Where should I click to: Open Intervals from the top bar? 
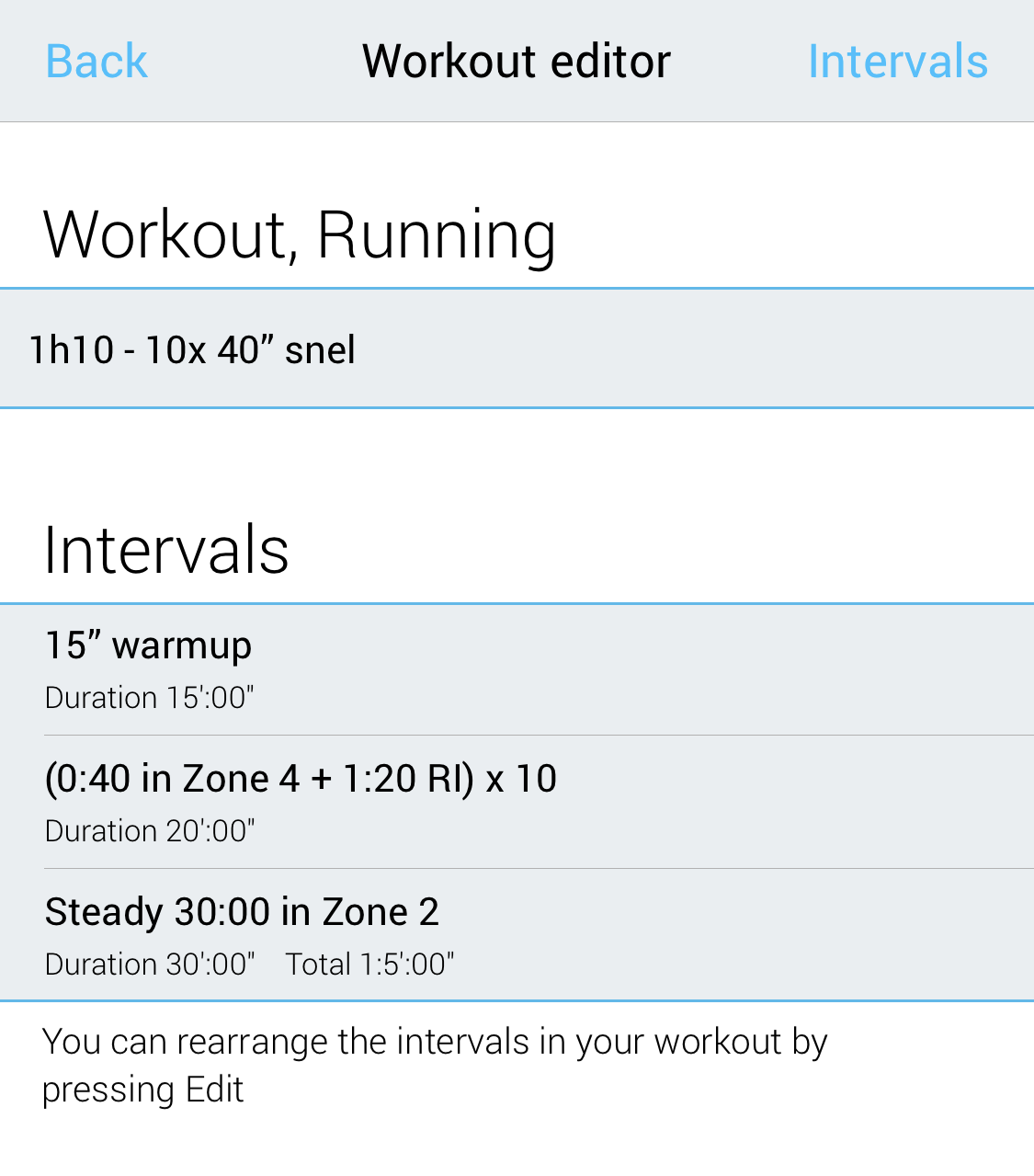pos(897,62)
